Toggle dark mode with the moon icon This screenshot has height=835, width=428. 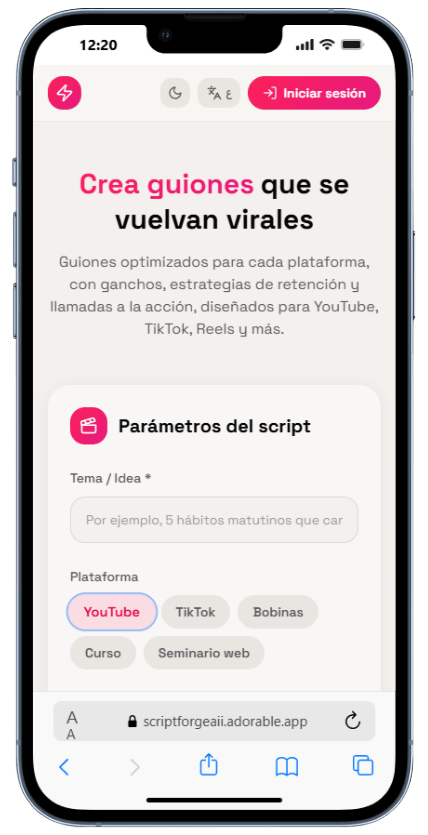175,93
